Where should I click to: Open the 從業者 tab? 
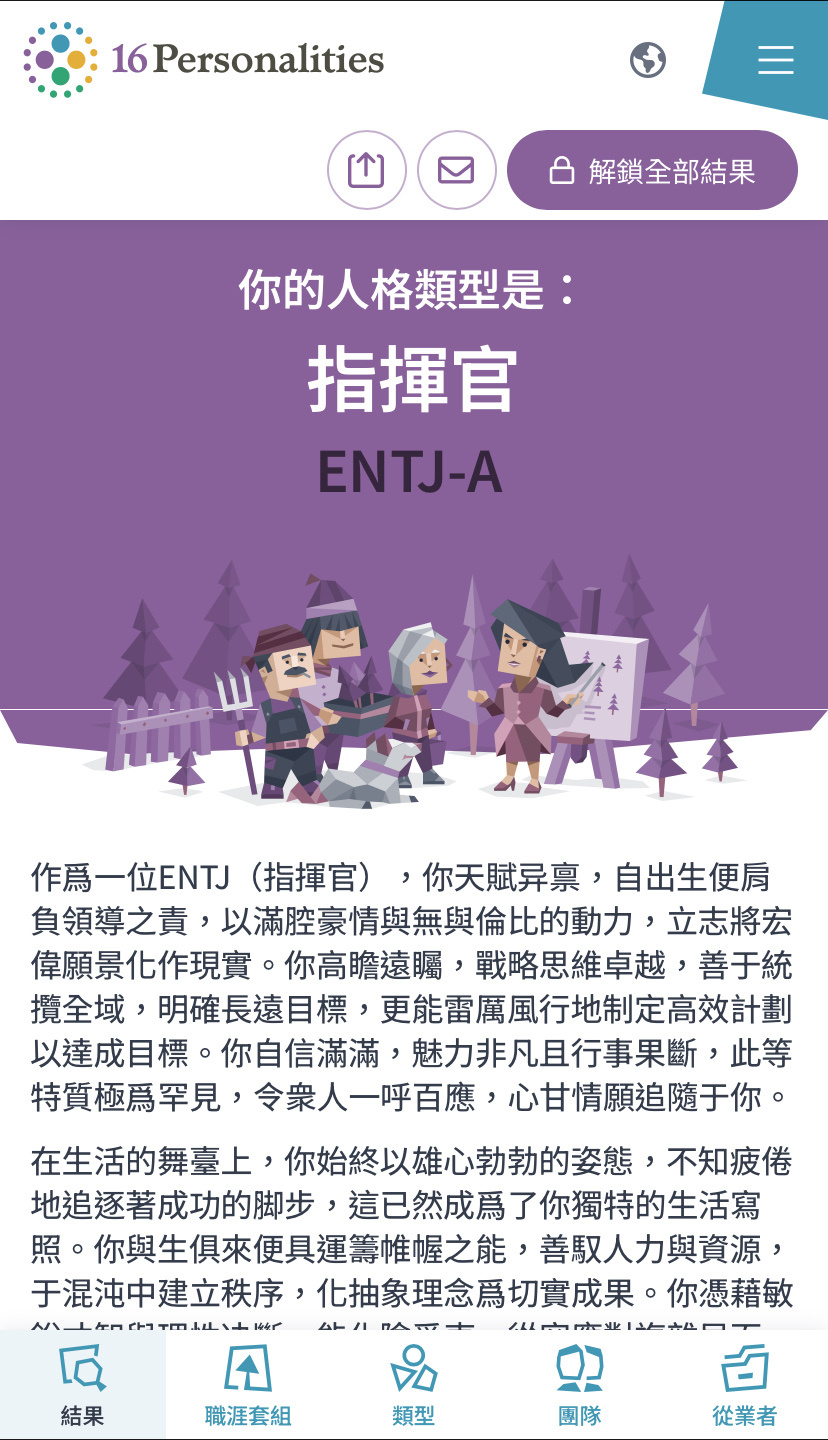tap(745, 1386)
